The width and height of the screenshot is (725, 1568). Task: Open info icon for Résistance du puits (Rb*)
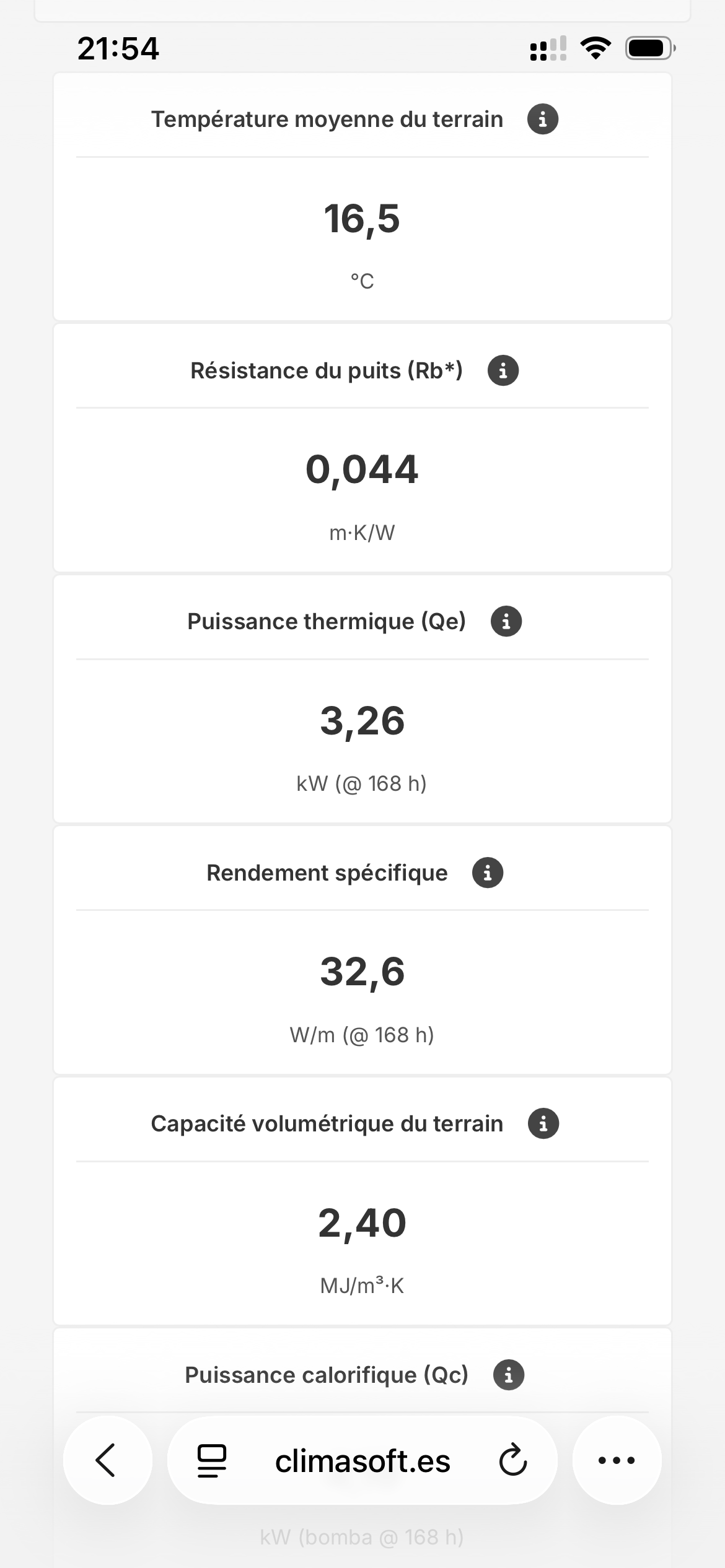503,370
